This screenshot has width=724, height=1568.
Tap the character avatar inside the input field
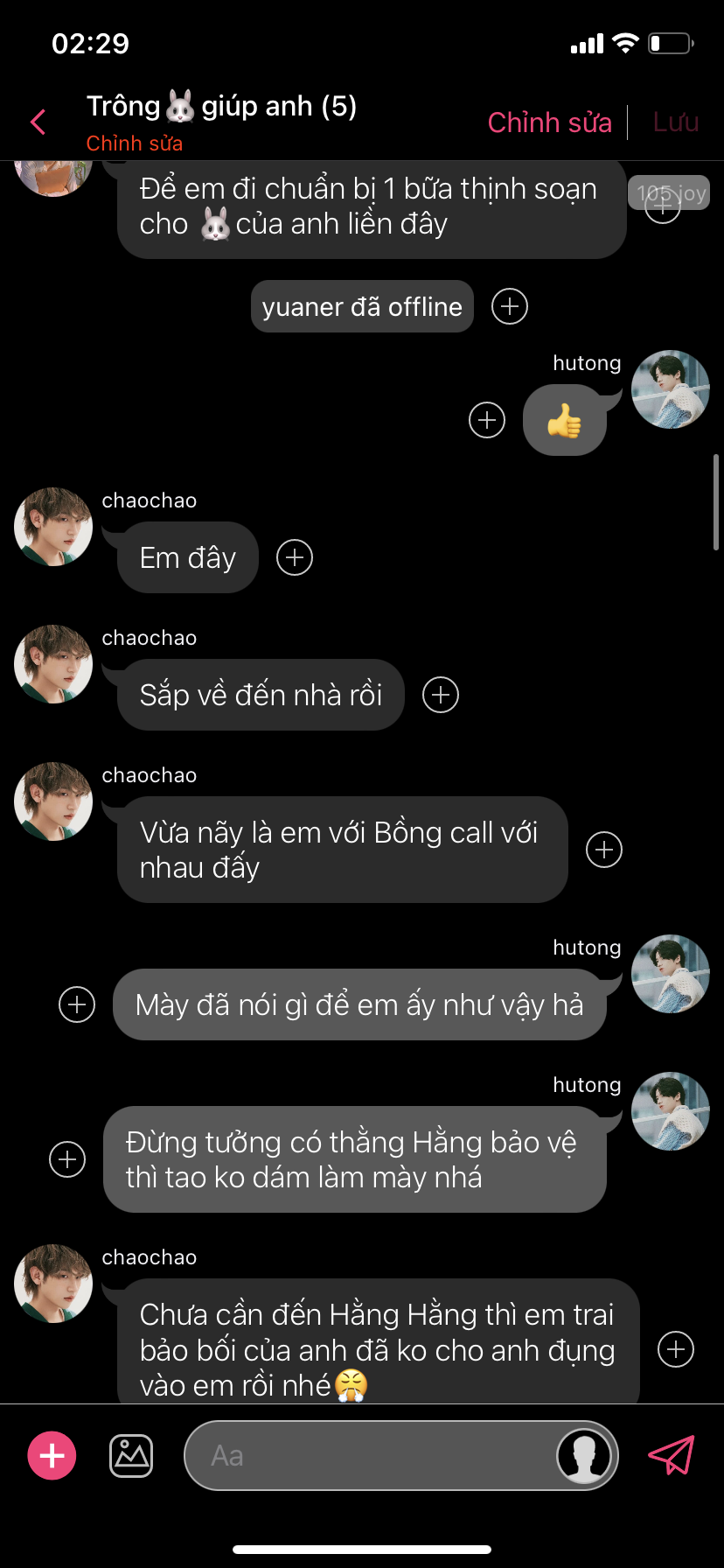point(584,1456)
